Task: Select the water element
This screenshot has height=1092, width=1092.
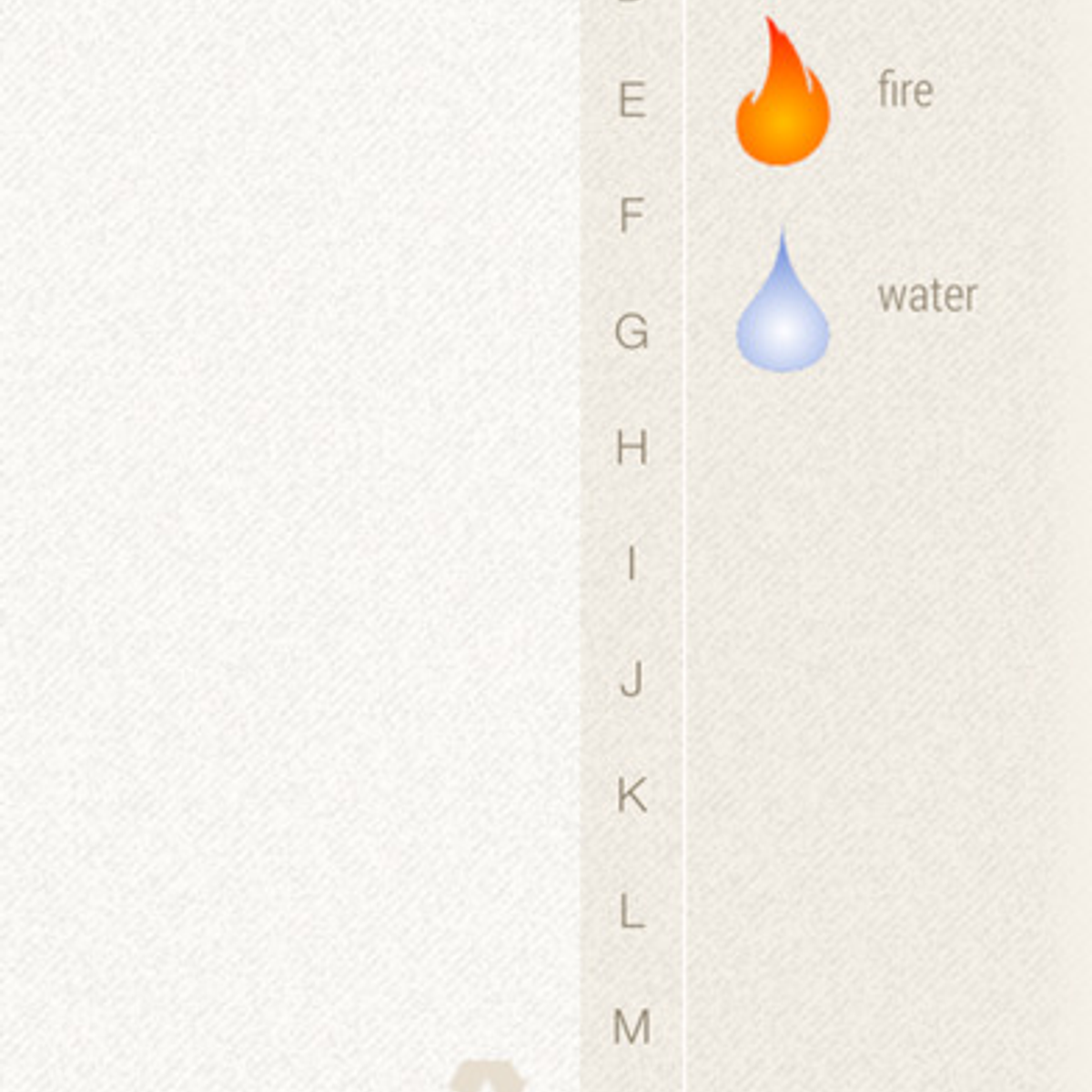Action: (x=783, y=305)
